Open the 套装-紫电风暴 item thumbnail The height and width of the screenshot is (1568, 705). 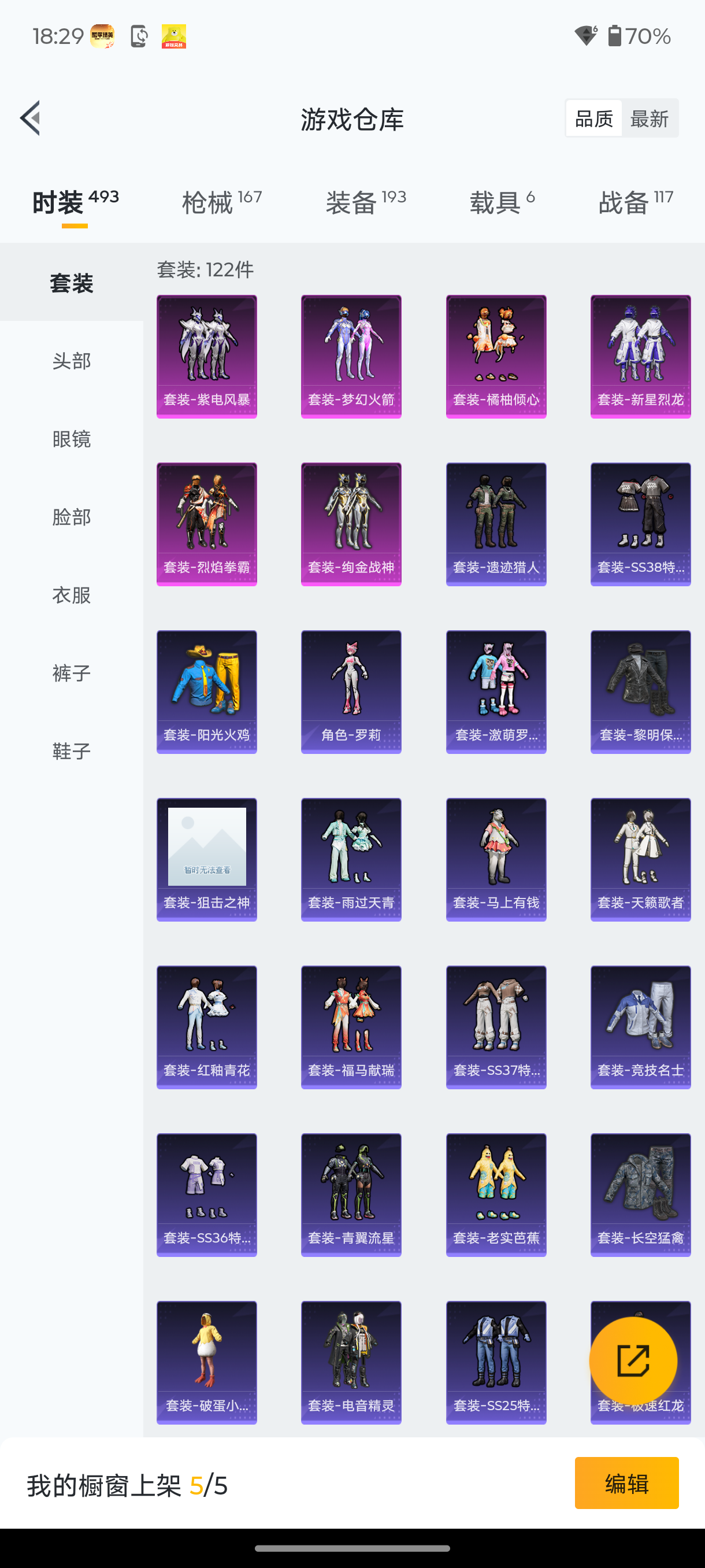click(x=206, y=356)
